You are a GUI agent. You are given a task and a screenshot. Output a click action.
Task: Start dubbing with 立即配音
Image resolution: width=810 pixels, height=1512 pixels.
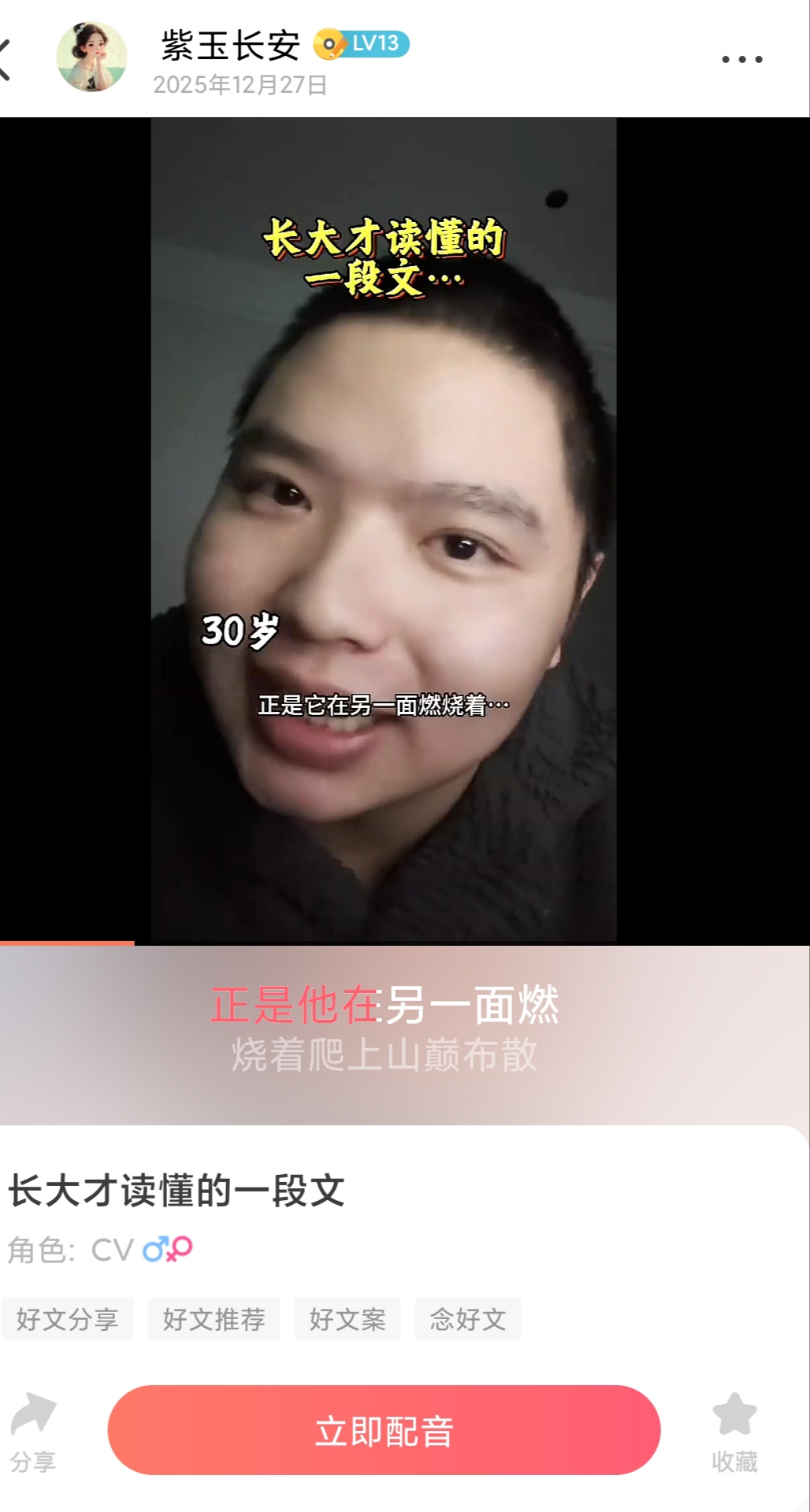(x=384, y=1430)
